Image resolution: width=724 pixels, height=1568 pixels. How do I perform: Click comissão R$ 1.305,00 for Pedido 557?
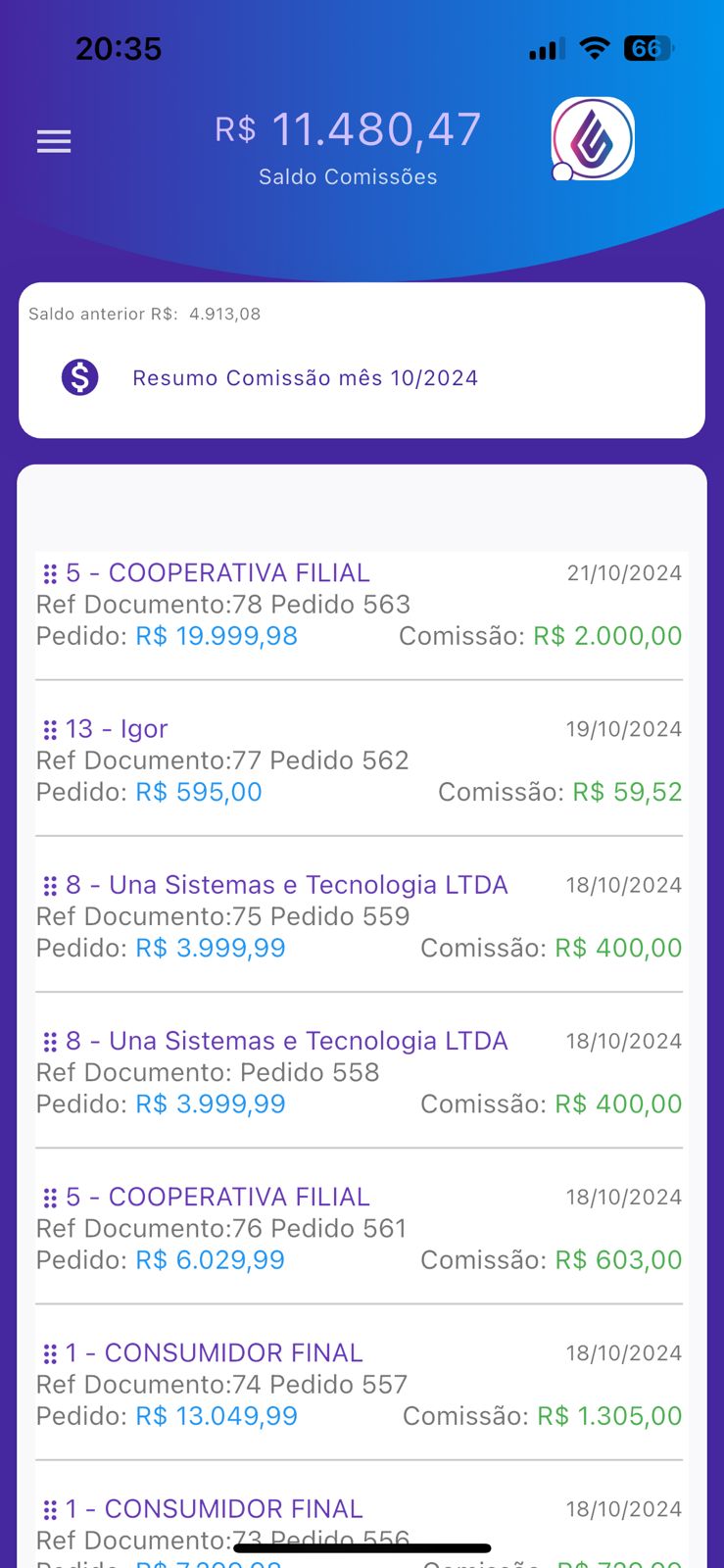tap(609, 1415)
